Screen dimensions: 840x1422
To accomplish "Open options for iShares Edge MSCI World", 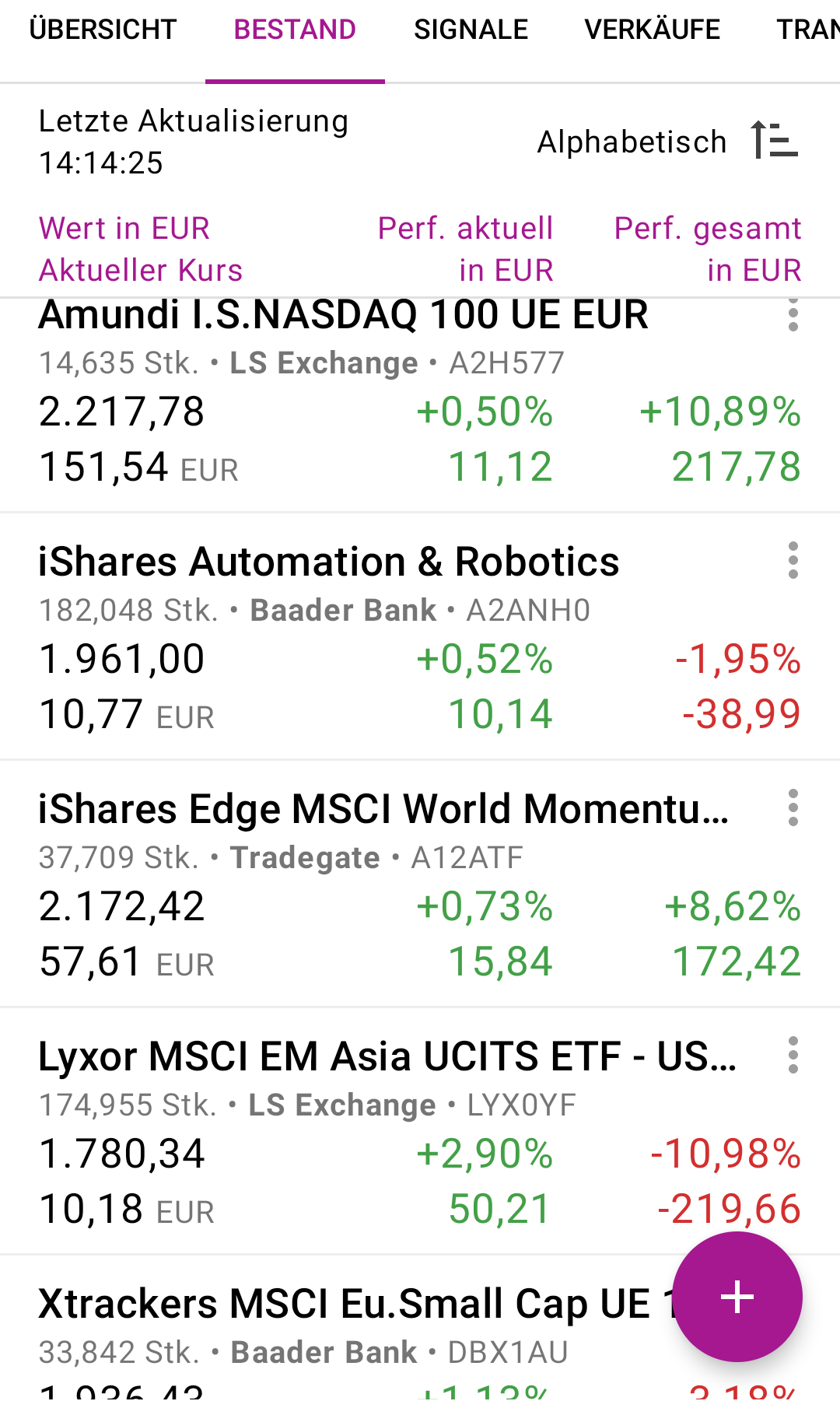I will [793, 807].
